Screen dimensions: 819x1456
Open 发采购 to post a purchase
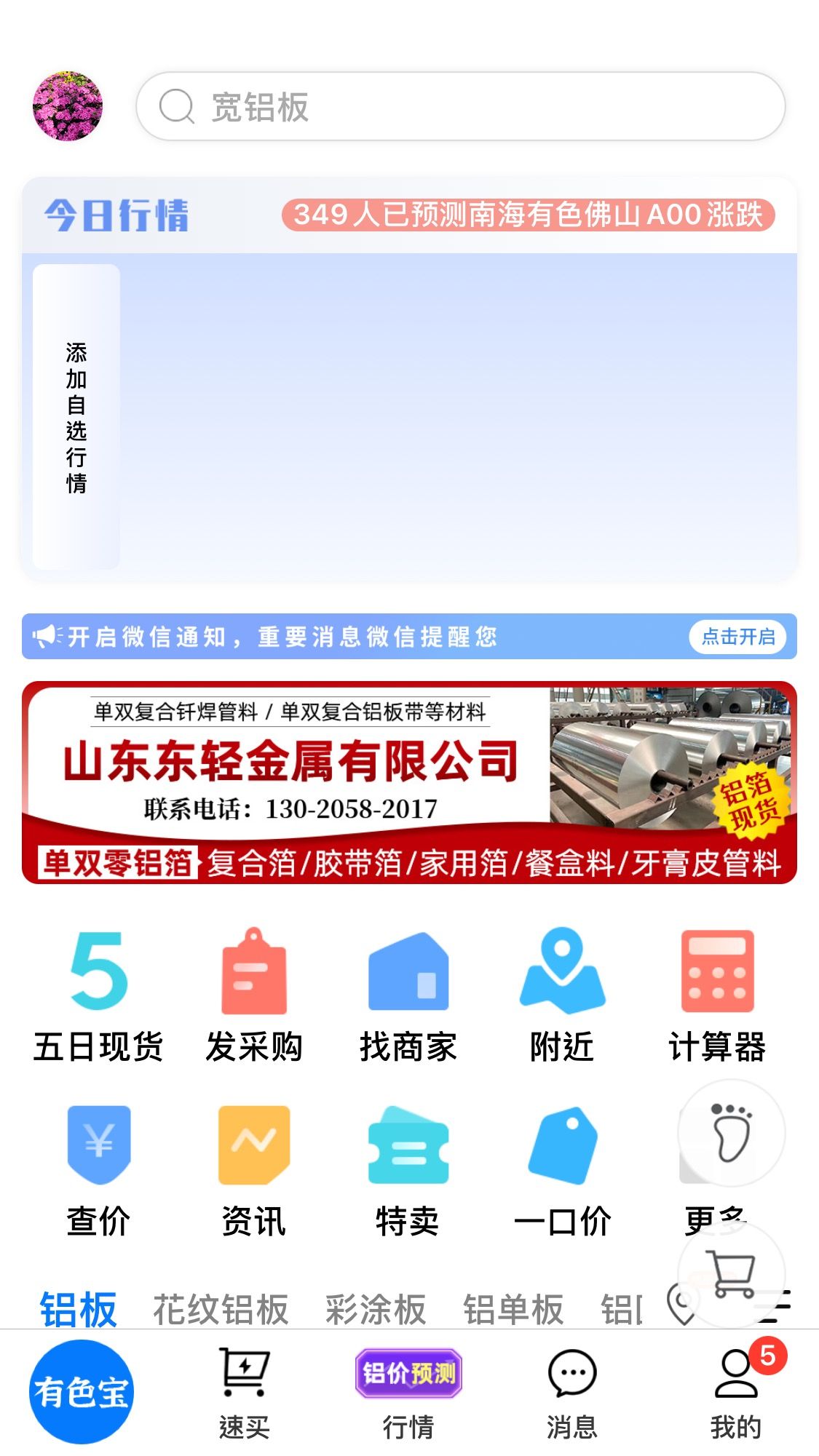pyautogui.click(x=253, y=996)
